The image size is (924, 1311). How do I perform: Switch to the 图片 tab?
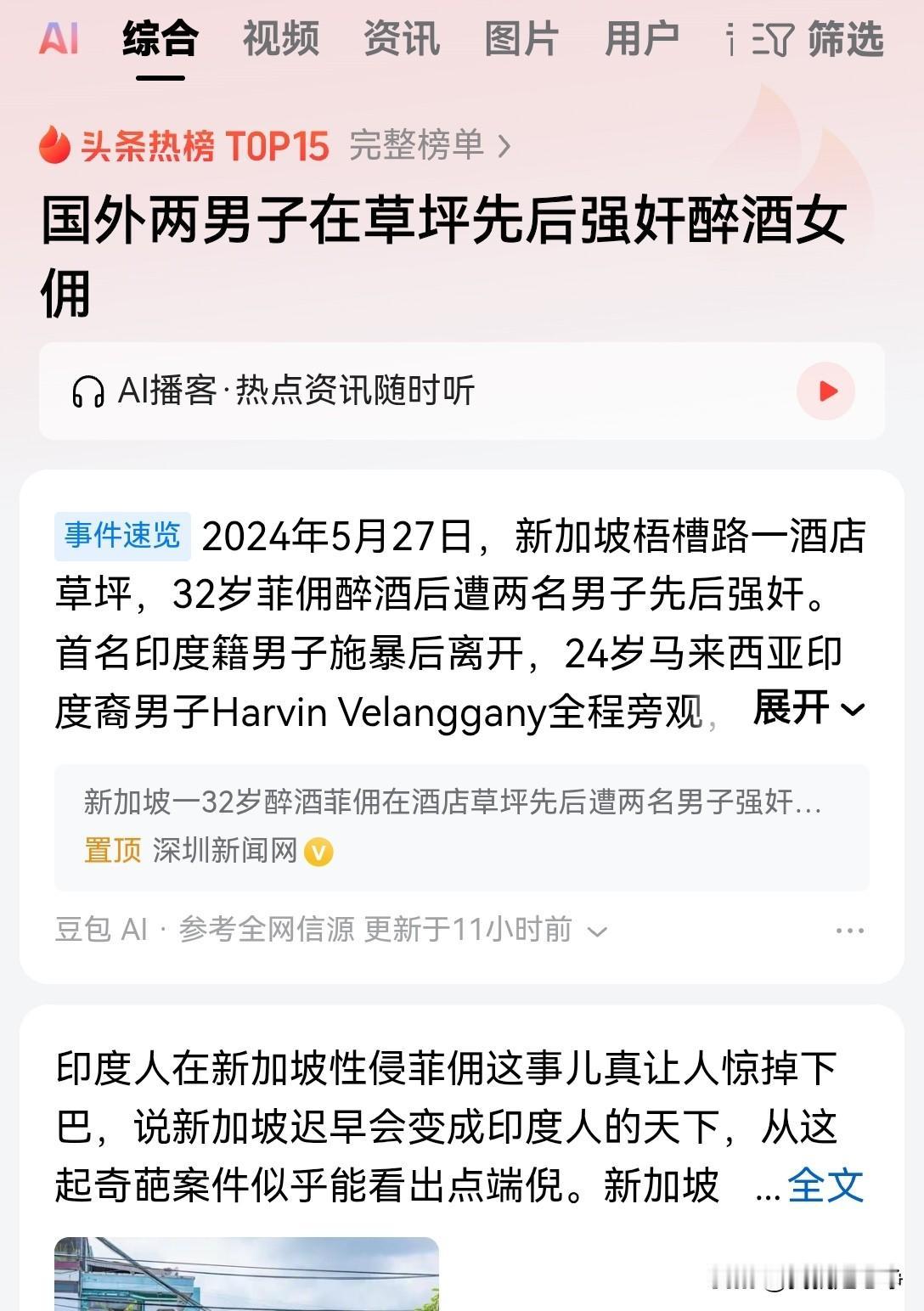[x=521, y=39]
